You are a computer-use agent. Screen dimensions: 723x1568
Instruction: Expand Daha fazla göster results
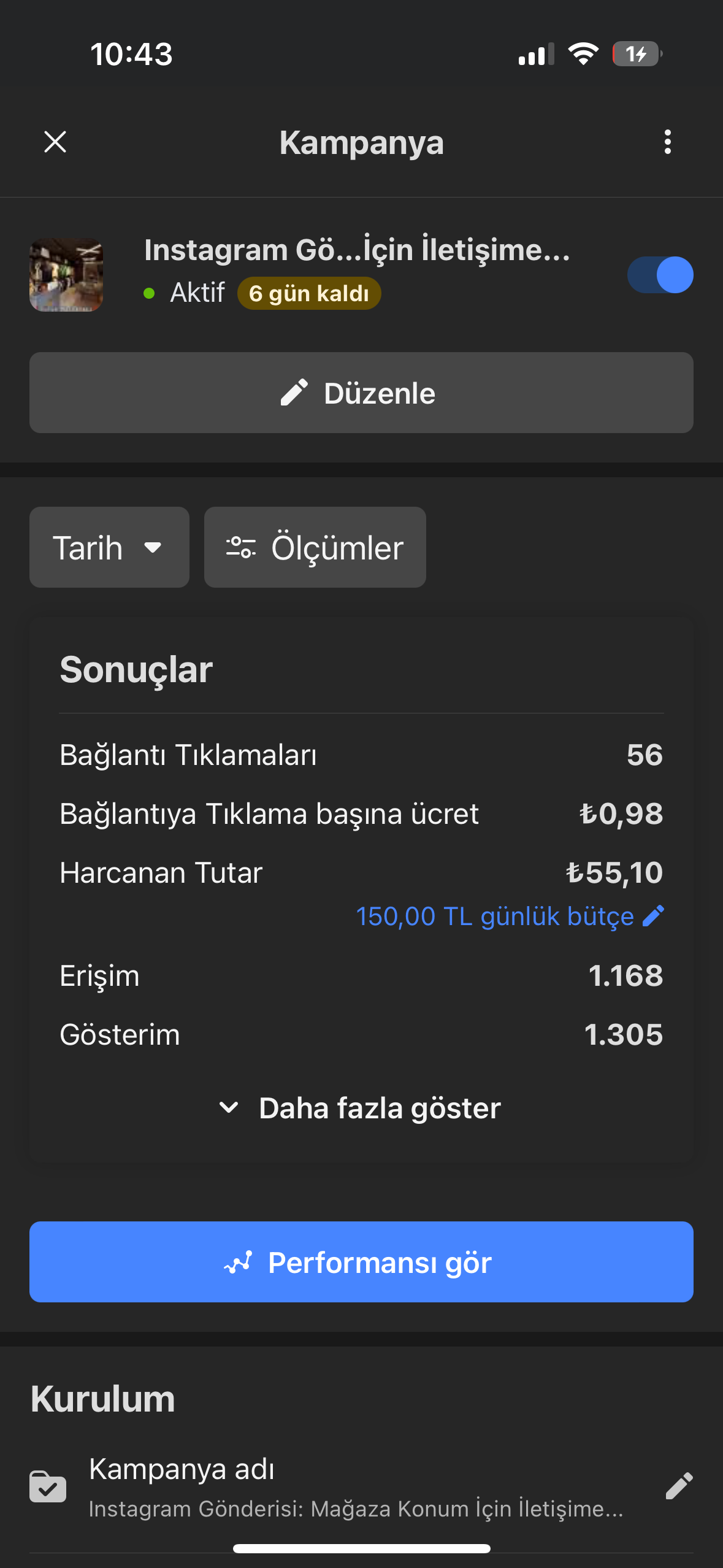point(361,1108)
